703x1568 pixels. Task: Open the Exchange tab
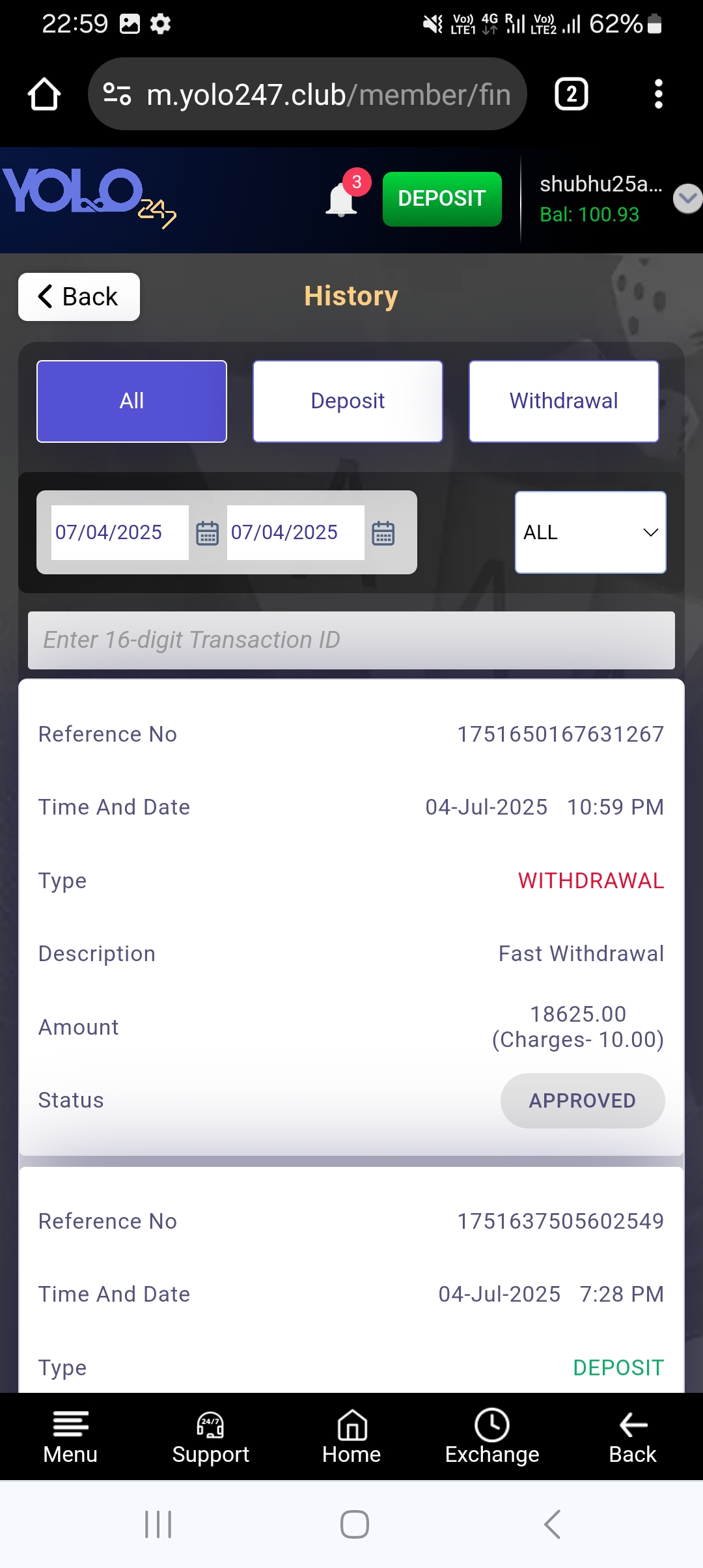click(492, 1436)
